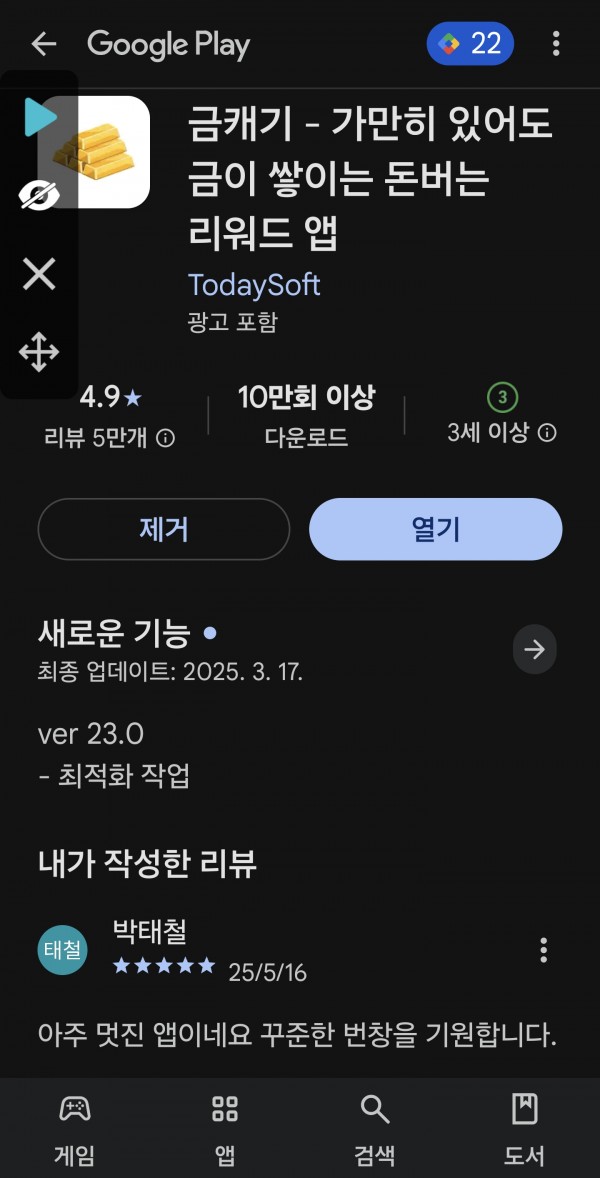Viewport: 600px width, 1178px height.
Task: Toggle the crossed-eye hide icon on overlay
Action: pos(39,195)
